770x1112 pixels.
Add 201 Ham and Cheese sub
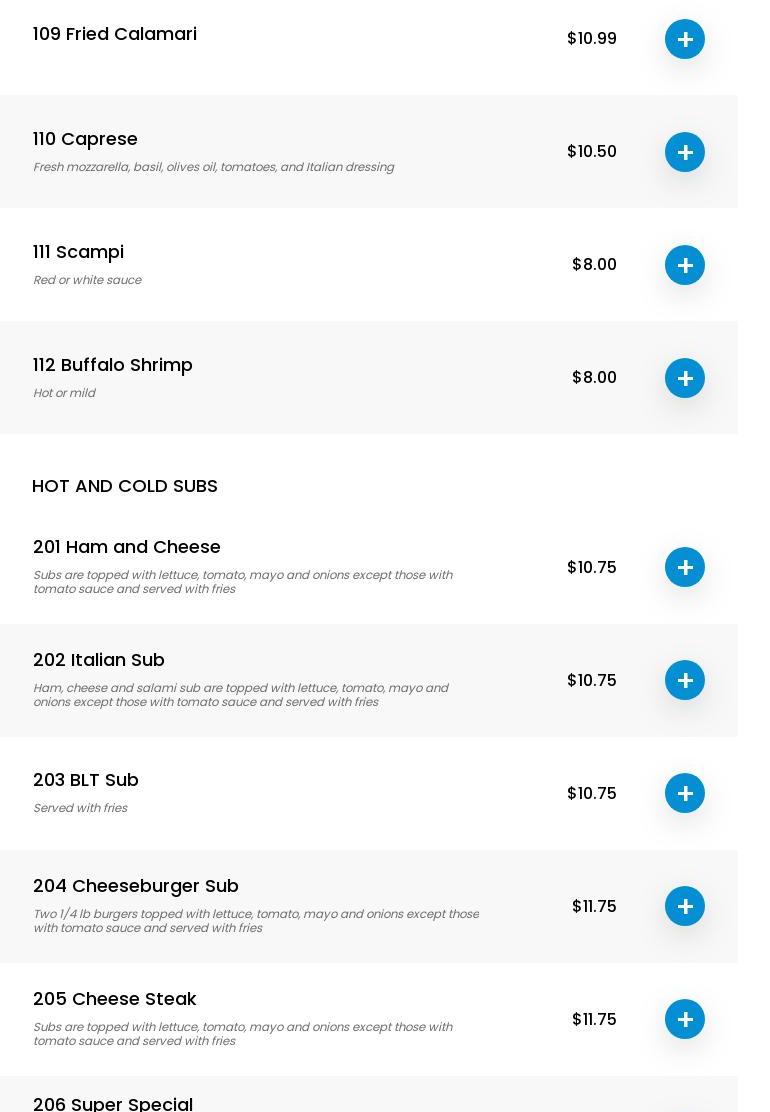pos(685,567)
